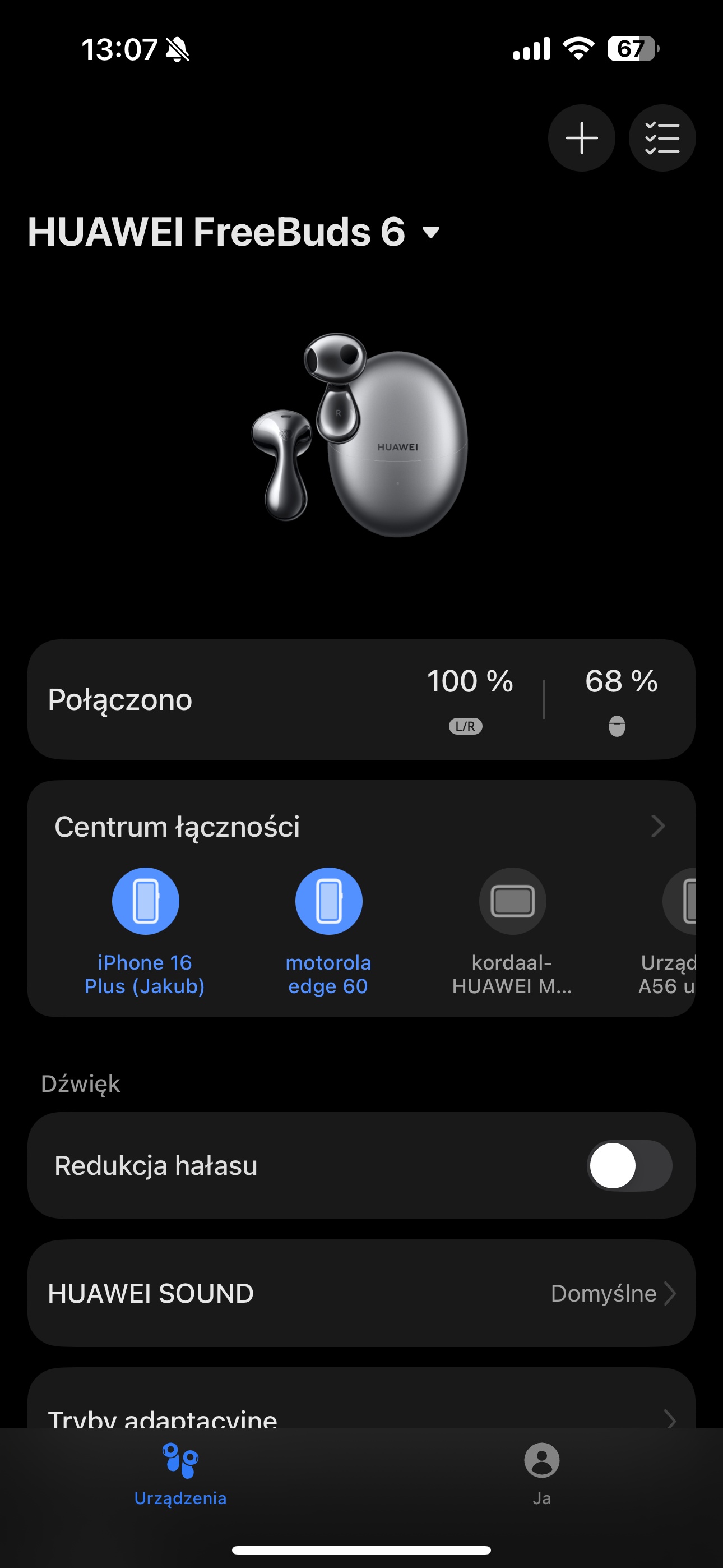Open the Połączono battery status card
Screen dimensions: 723x1568
(x=361, y=699)
